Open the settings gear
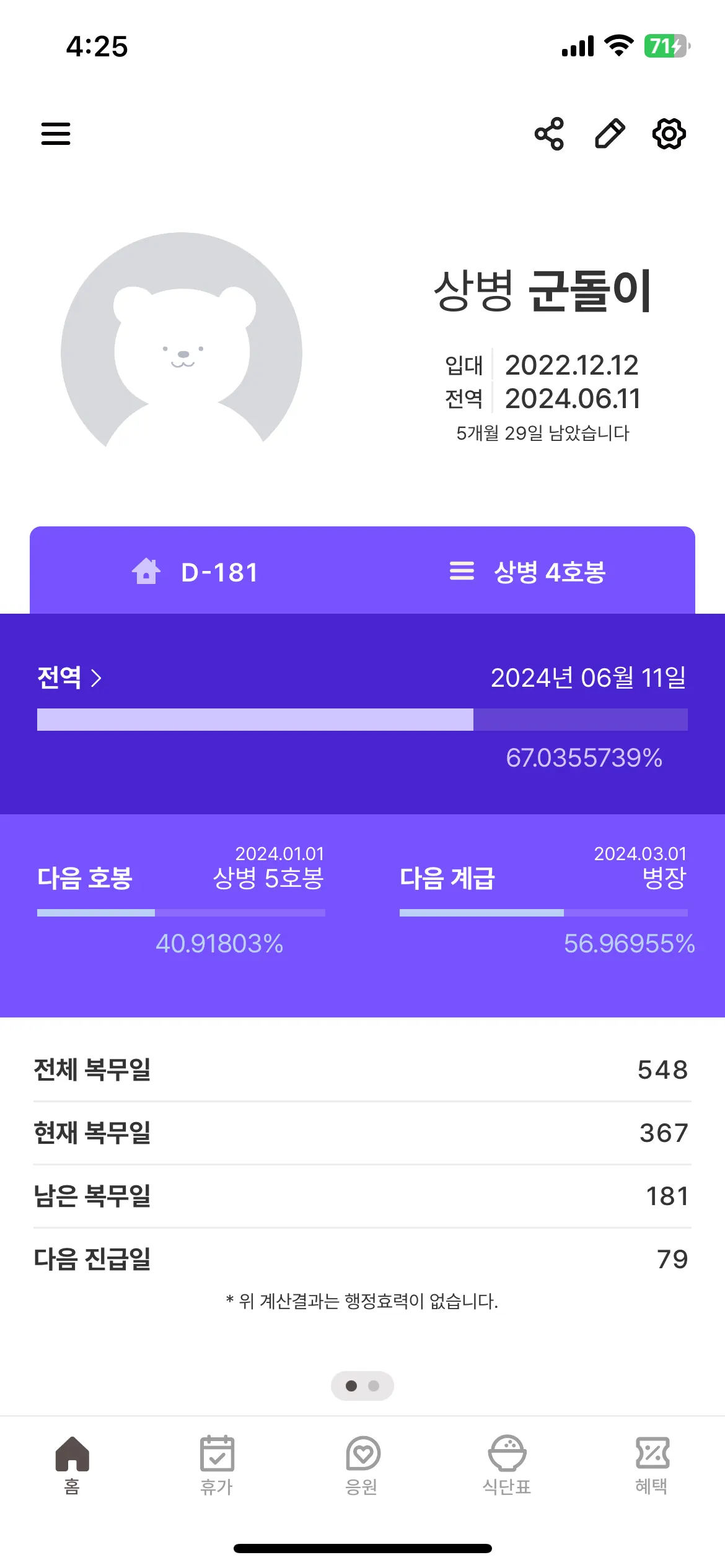This screenshot has width=725, height=1568. tap(669, 134)
